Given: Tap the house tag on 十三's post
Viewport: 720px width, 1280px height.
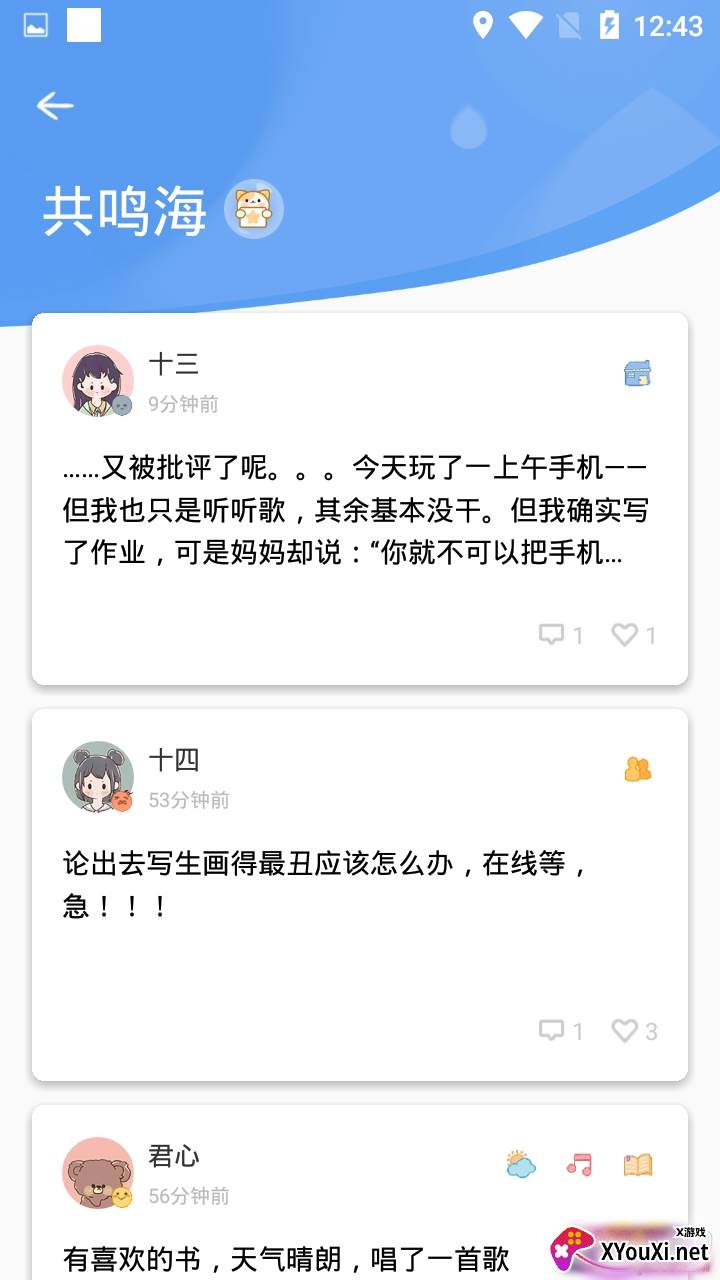Looking at the screenshot, I should click(637, 374).
